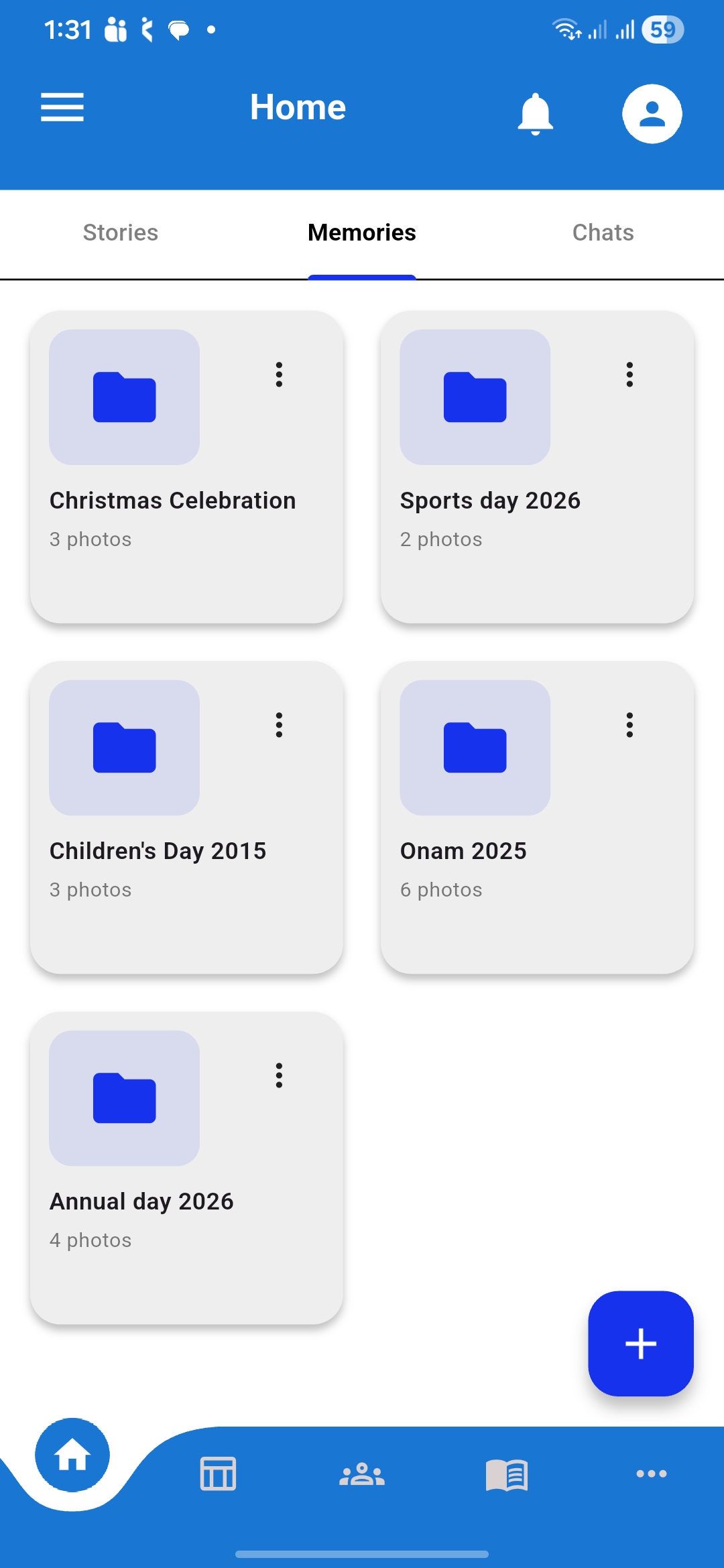Screen dimensions: 724x1568
Task: Open the notifications bell
Action: tap(535, 113)
